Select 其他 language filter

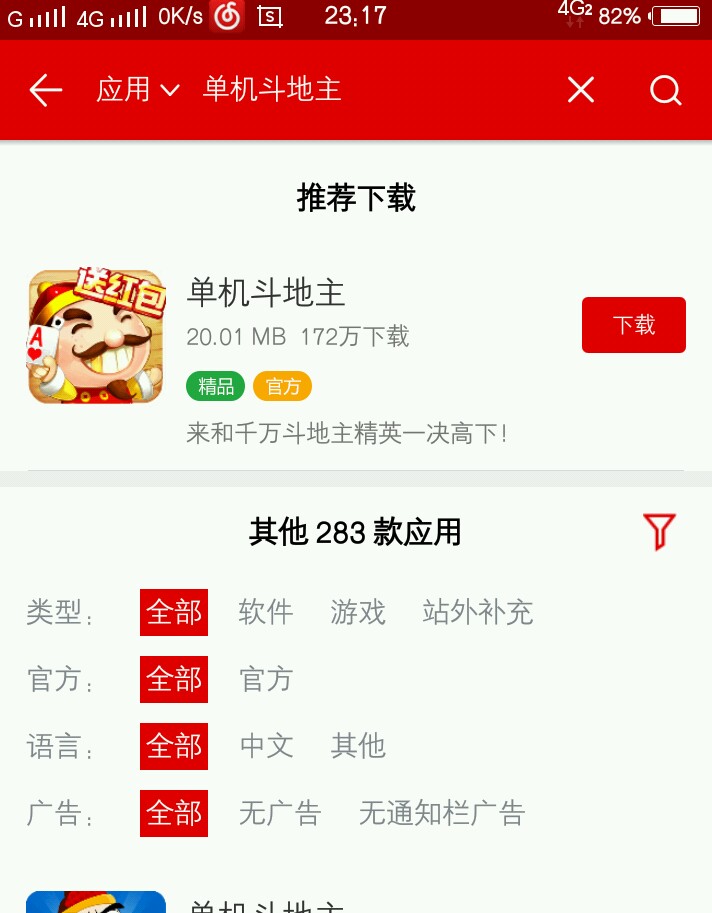point(358,746)
